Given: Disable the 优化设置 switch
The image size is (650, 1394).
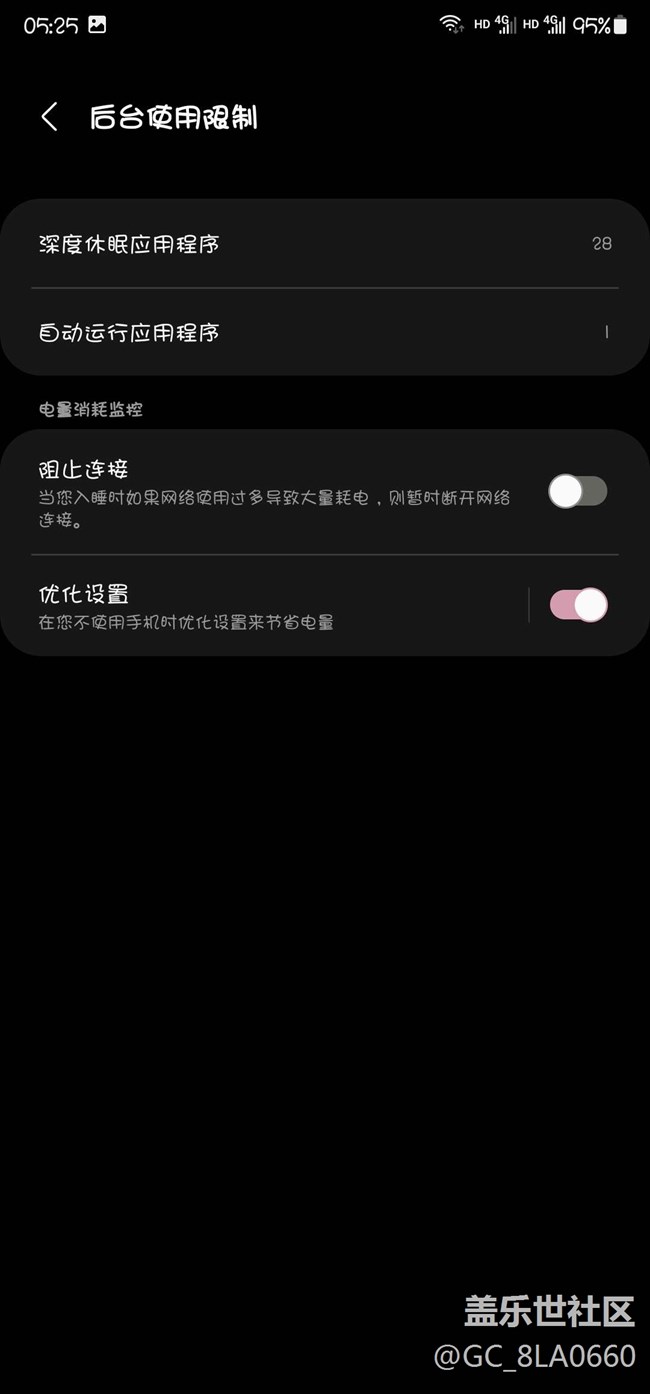Looking at the screenshot, I should (x=578, y=605).
